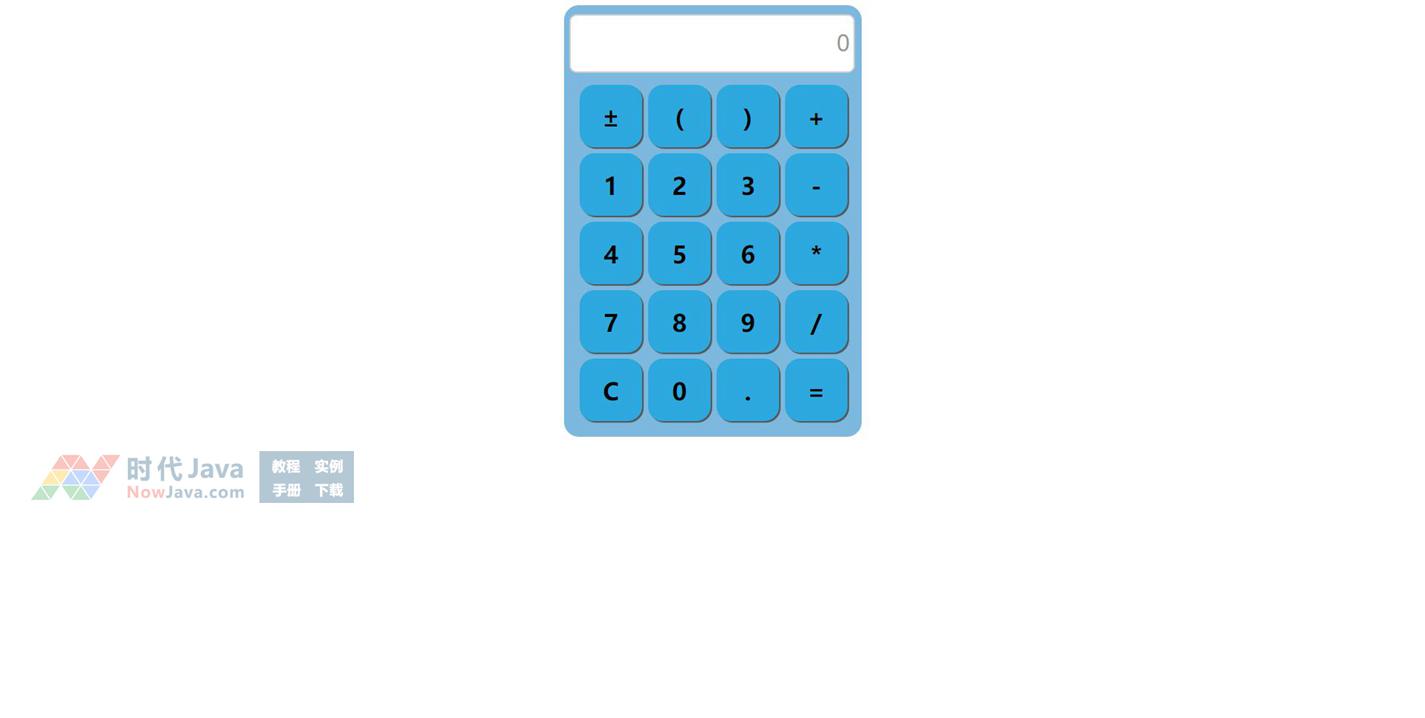
Task: Clear the calculator with C
Action: click(x=611, y=391)
